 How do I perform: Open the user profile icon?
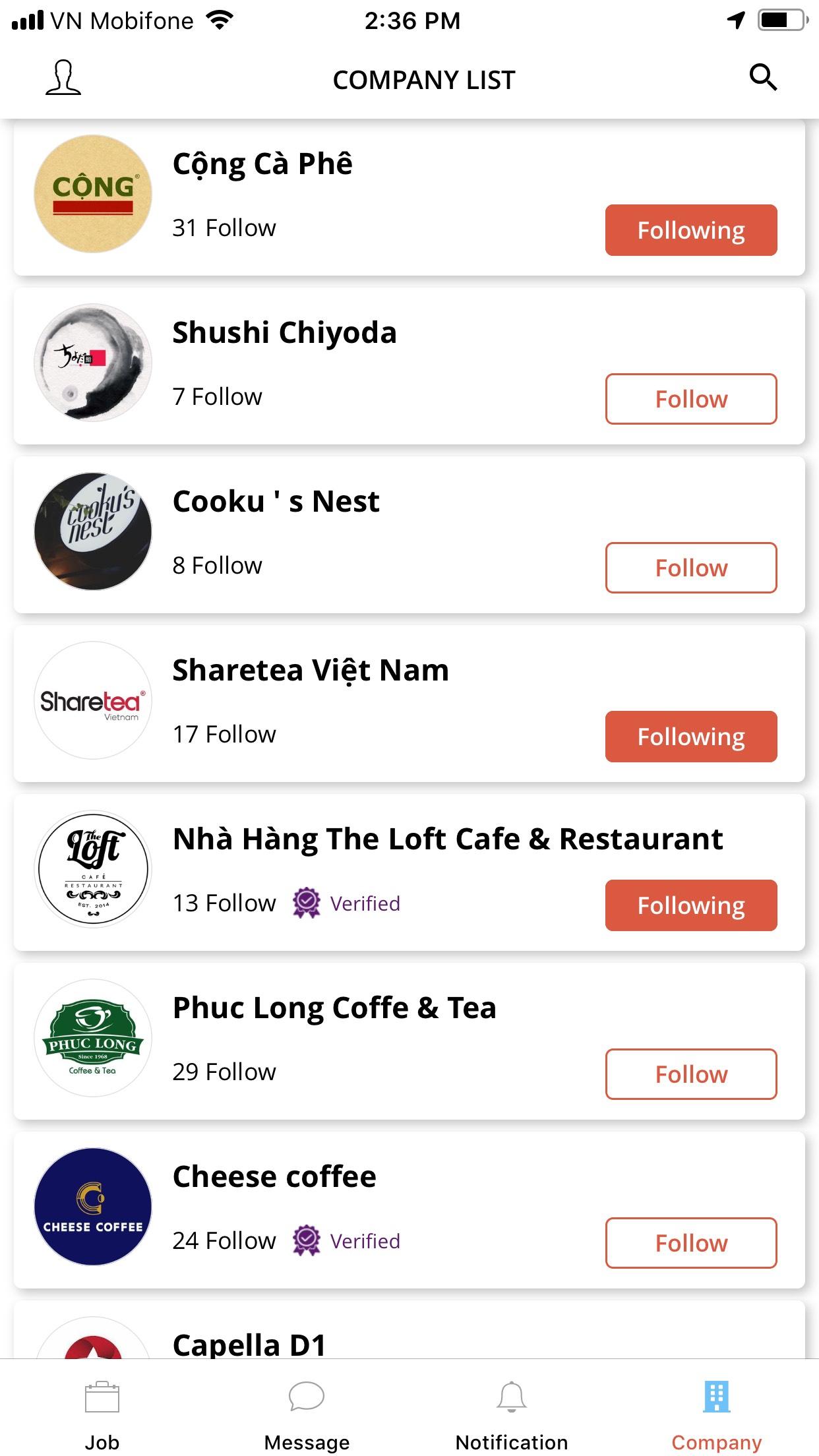[x=63, y=78]
